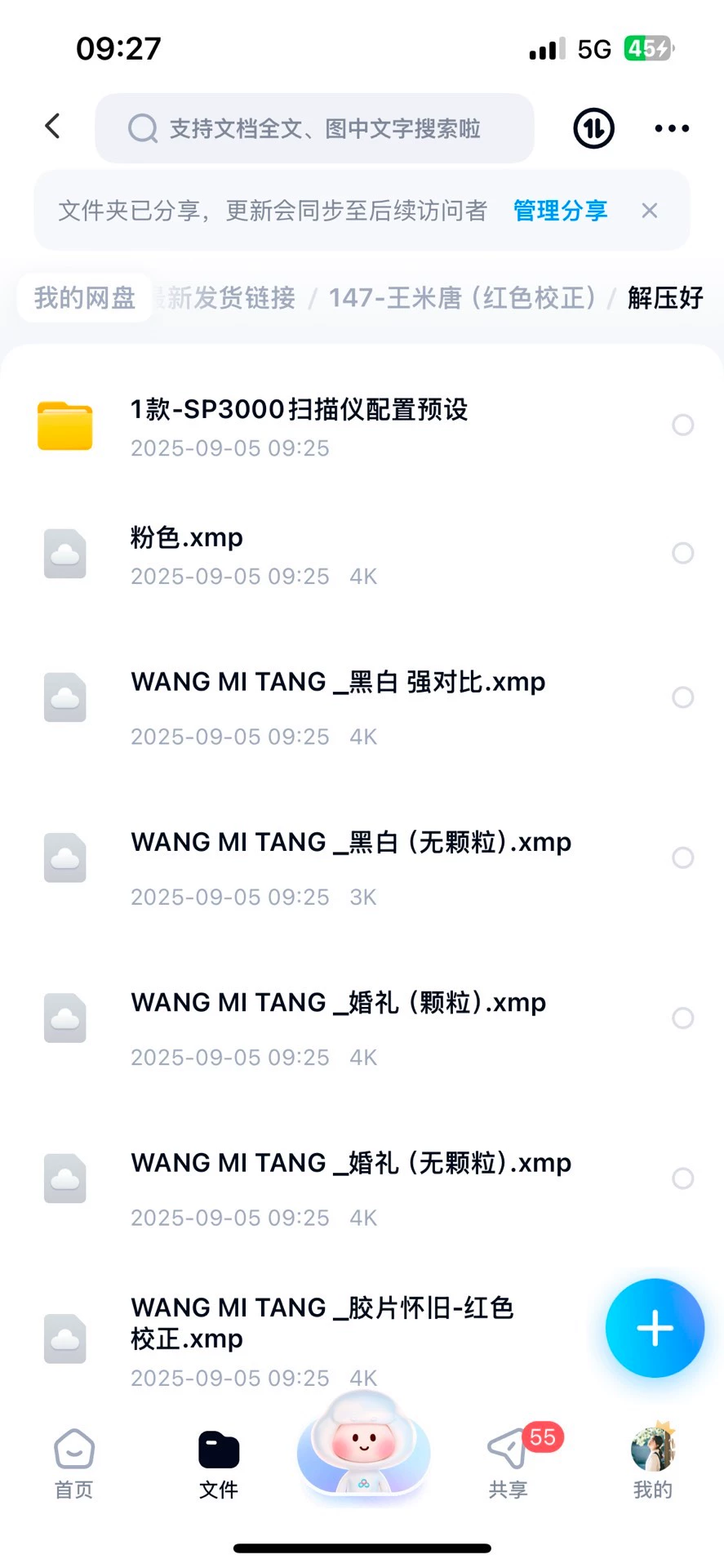The image size is (724, 1568).
Task: Open WANG MI TANG _黑白（无颗粒）.xmp
Action: point(351,857)
